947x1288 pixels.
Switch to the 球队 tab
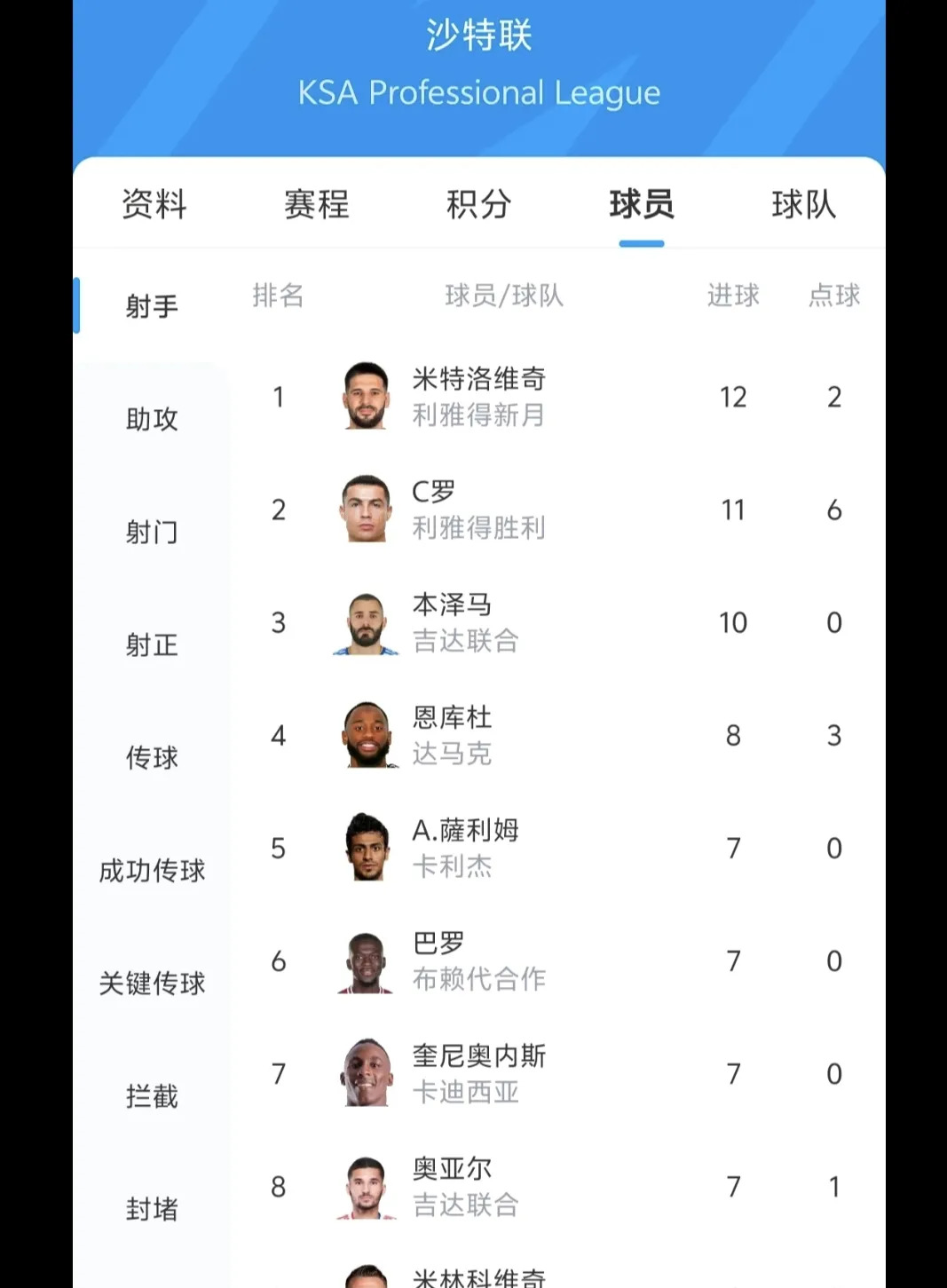pyautogui.click(x=801, y=204)
